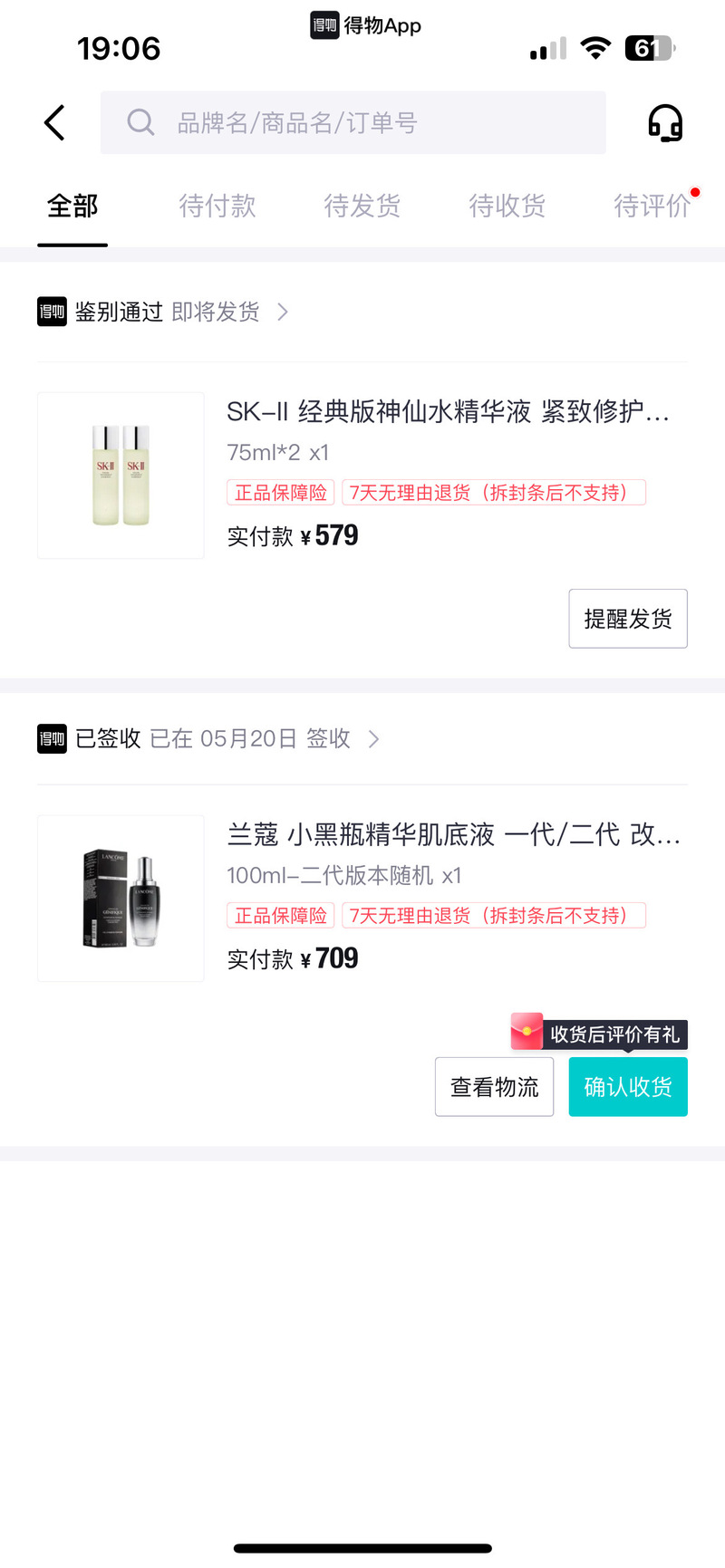This screenshot has height=1568, width=725.
Task: Switch to the 待付款 tab
Action: [217, 207]
